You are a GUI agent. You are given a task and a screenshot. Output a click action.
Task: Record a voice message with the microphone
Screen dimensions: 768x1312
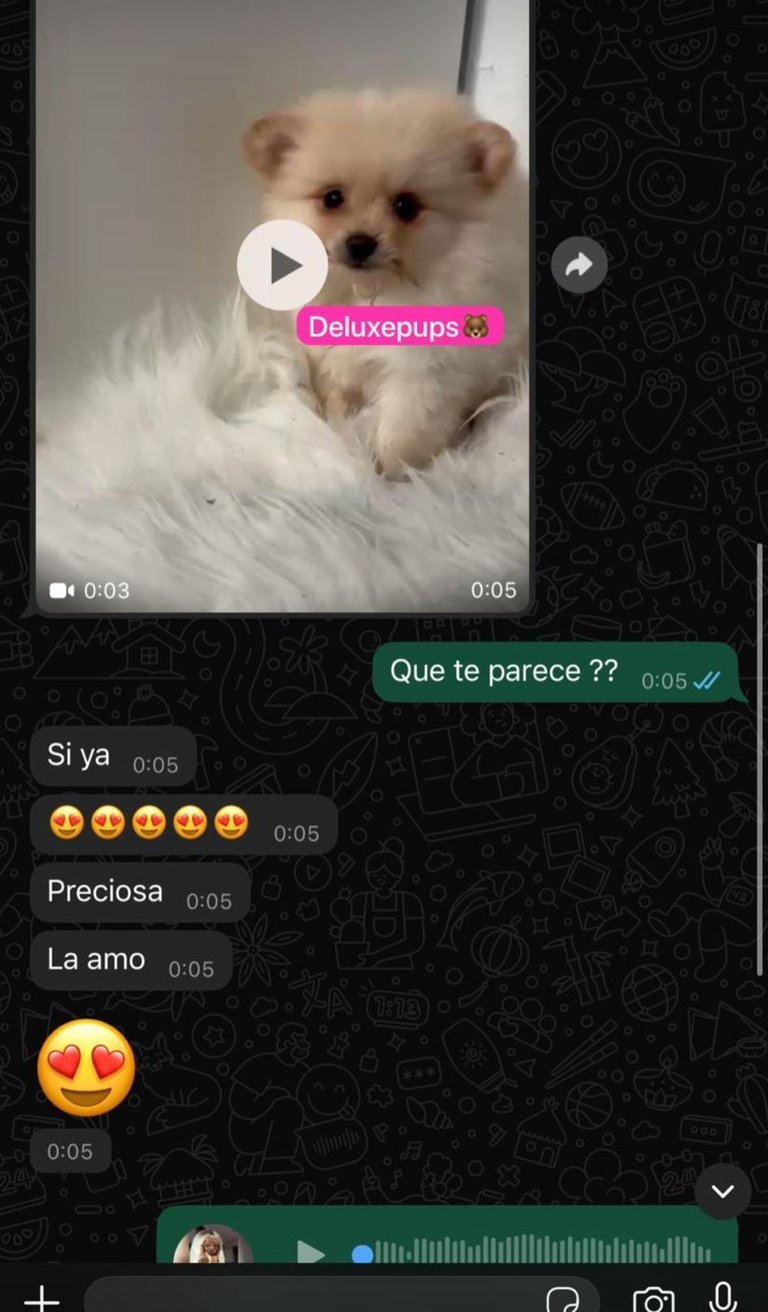[722, 1297]
